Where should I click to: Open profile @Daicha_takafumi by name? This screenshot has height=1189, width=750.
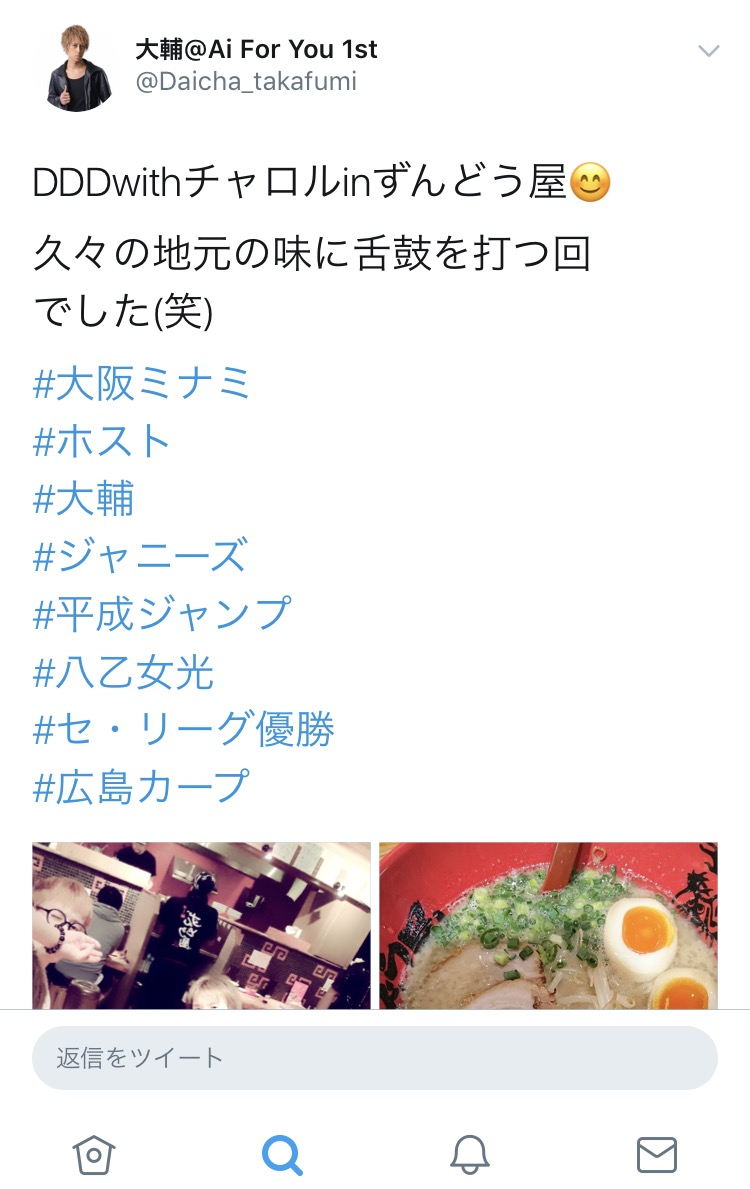tap(256, 49)
